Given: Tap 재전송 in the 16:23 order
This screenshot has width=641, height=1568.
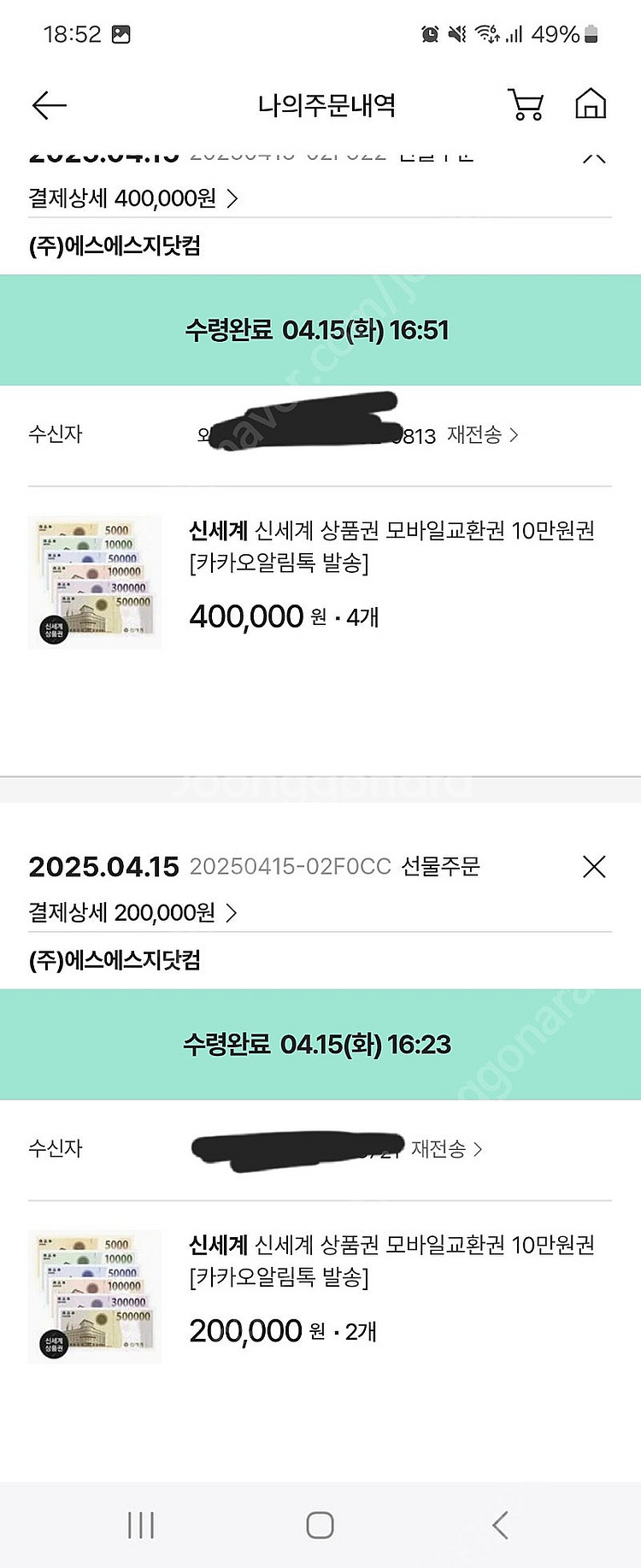Looking at the screenshot, I should click(447, 1149).
